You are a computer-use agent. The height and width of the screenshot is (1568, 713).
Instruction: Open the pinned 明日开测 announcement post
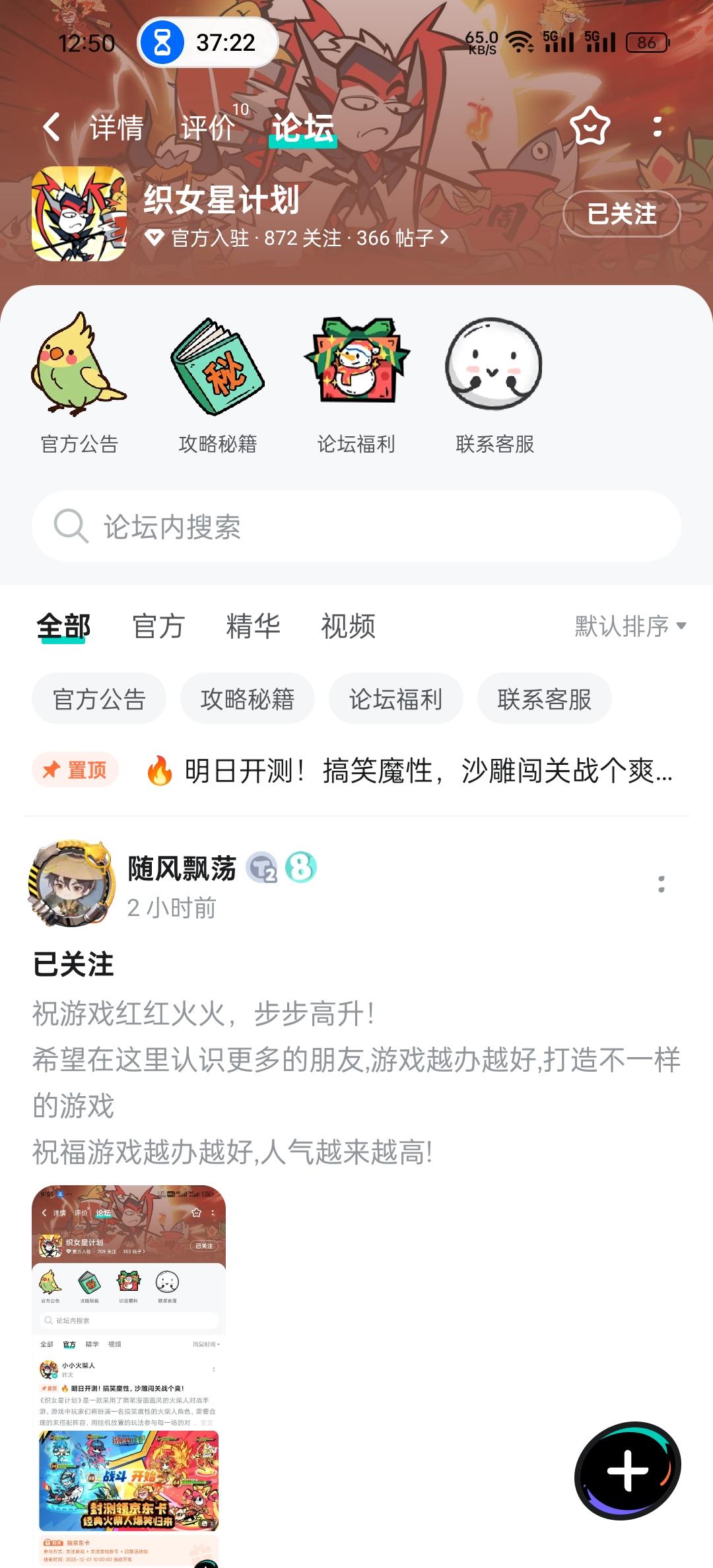(409, 770)
